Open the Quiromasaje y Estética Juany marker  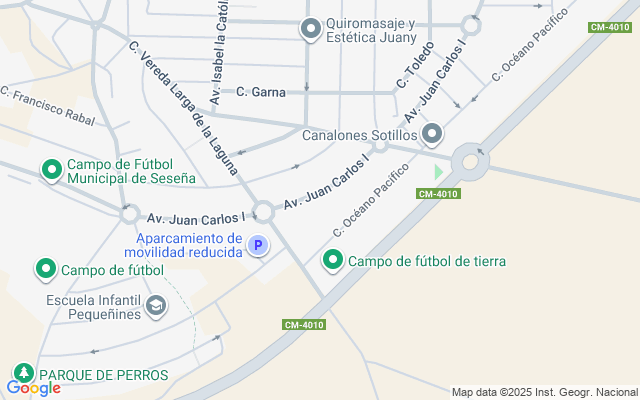click(311, 29)
